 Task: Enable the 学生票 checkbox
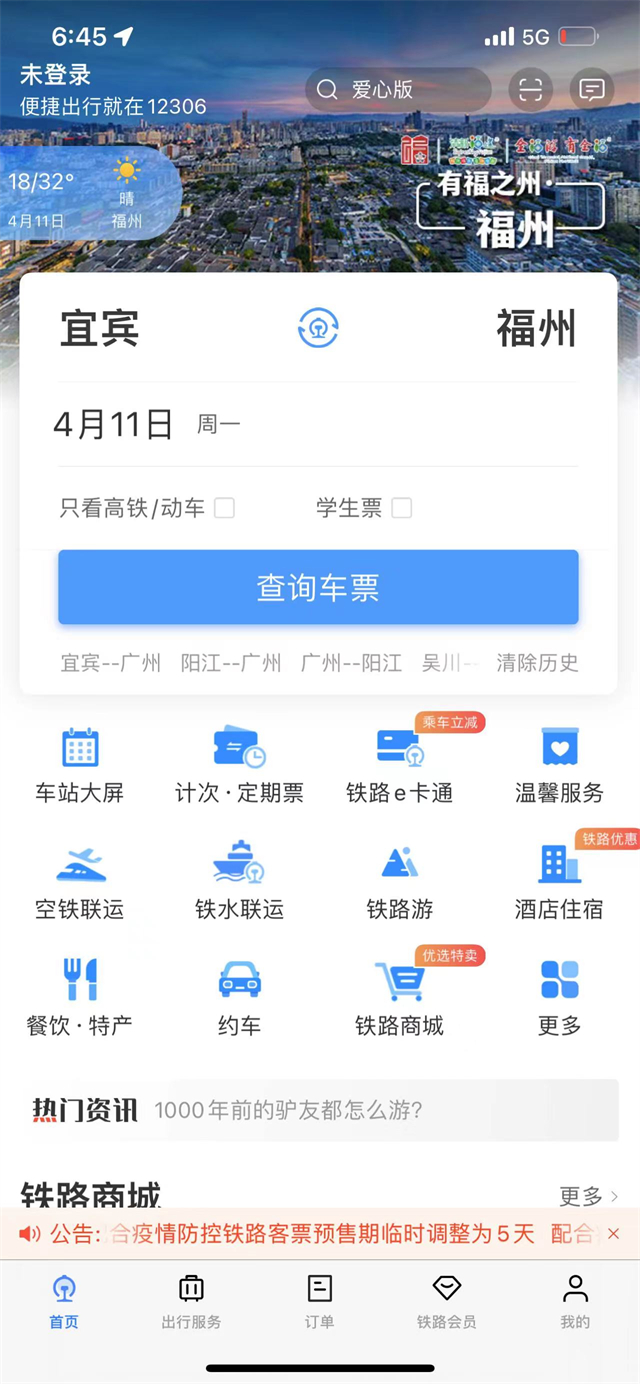tap(401, 508)
